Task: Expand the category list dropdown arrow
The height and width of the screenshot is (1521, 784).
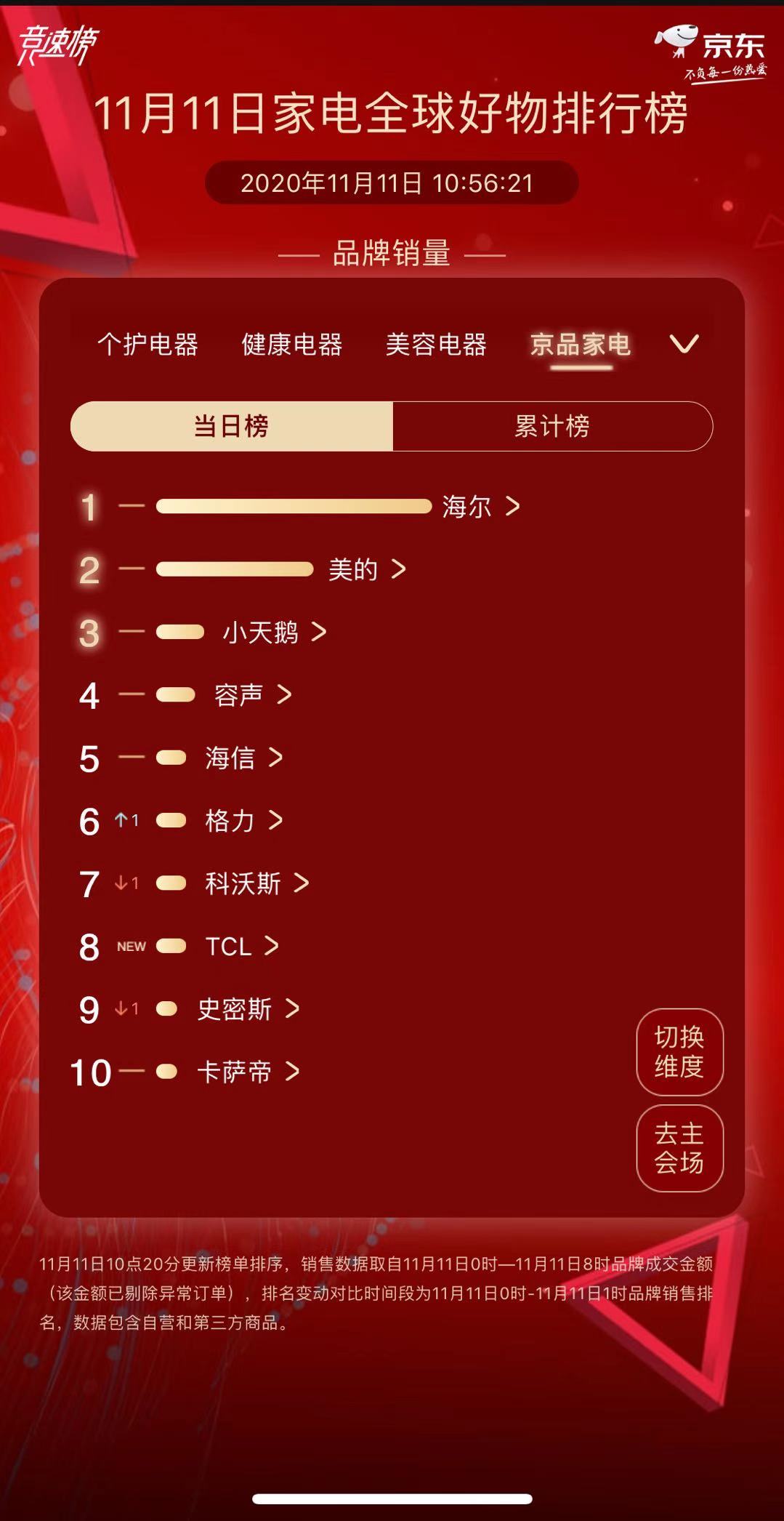Action: point(684,344)
